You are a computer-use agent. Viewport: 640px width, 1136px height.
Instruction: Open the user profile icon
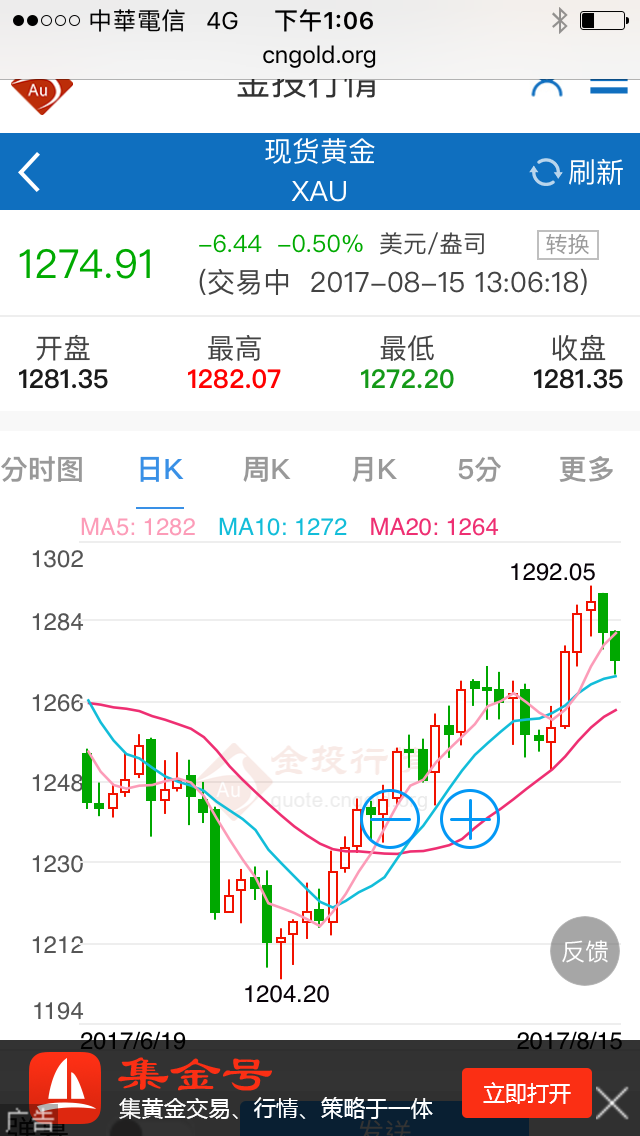pos(547,87)
